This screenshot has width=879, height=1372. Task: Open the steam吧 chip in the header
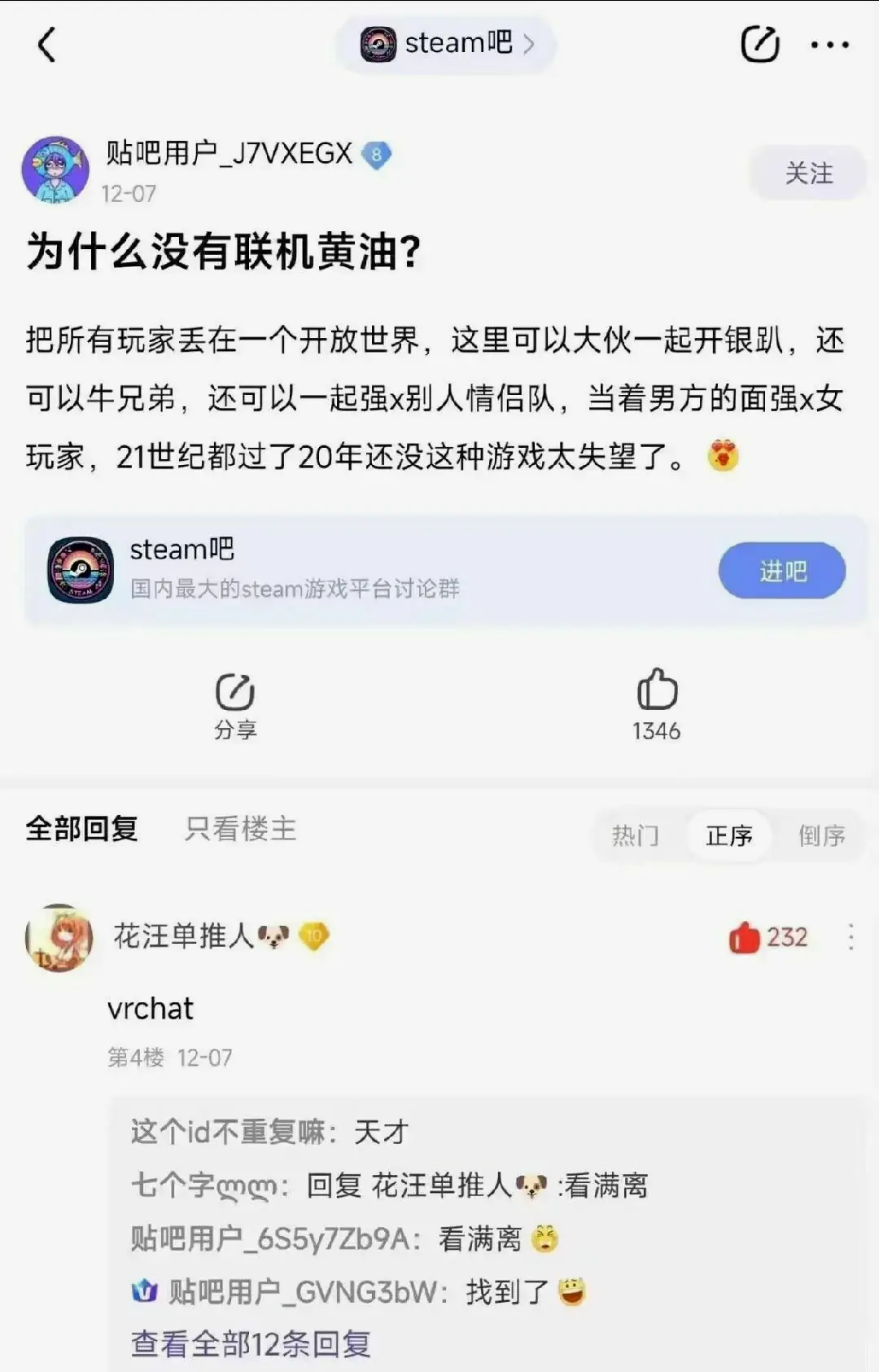click(446, 43)
